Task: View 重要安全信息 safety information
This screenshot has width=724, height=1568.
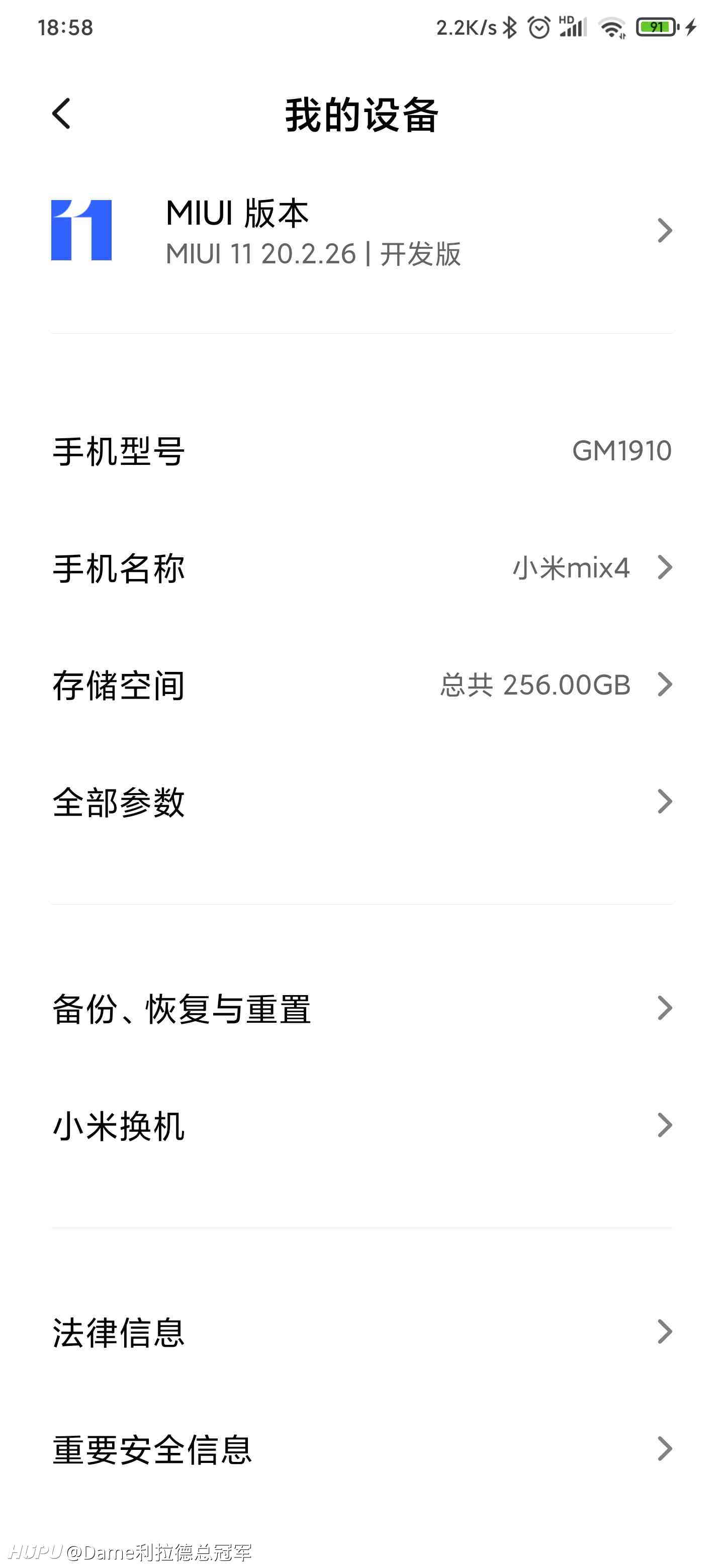Action: [x=361, y=1449]
